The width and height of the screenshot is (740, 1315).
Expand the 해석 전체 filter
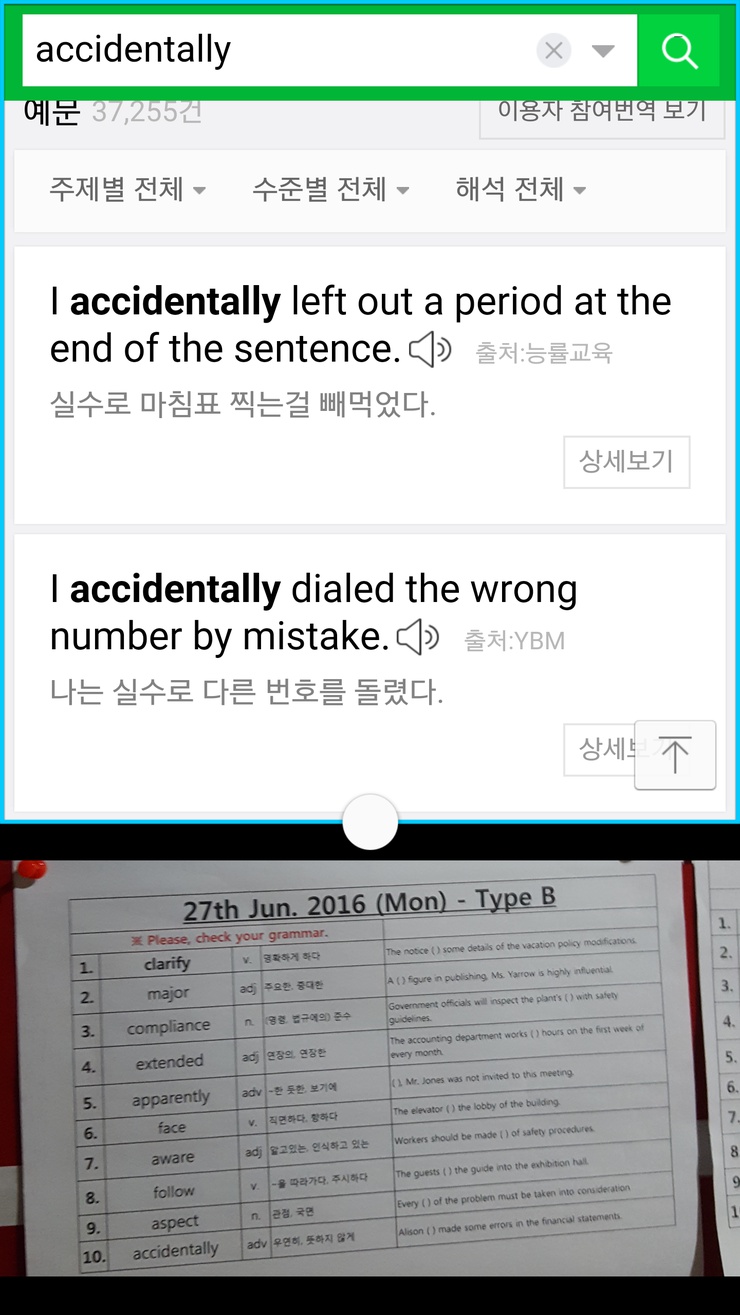[520, 189]
